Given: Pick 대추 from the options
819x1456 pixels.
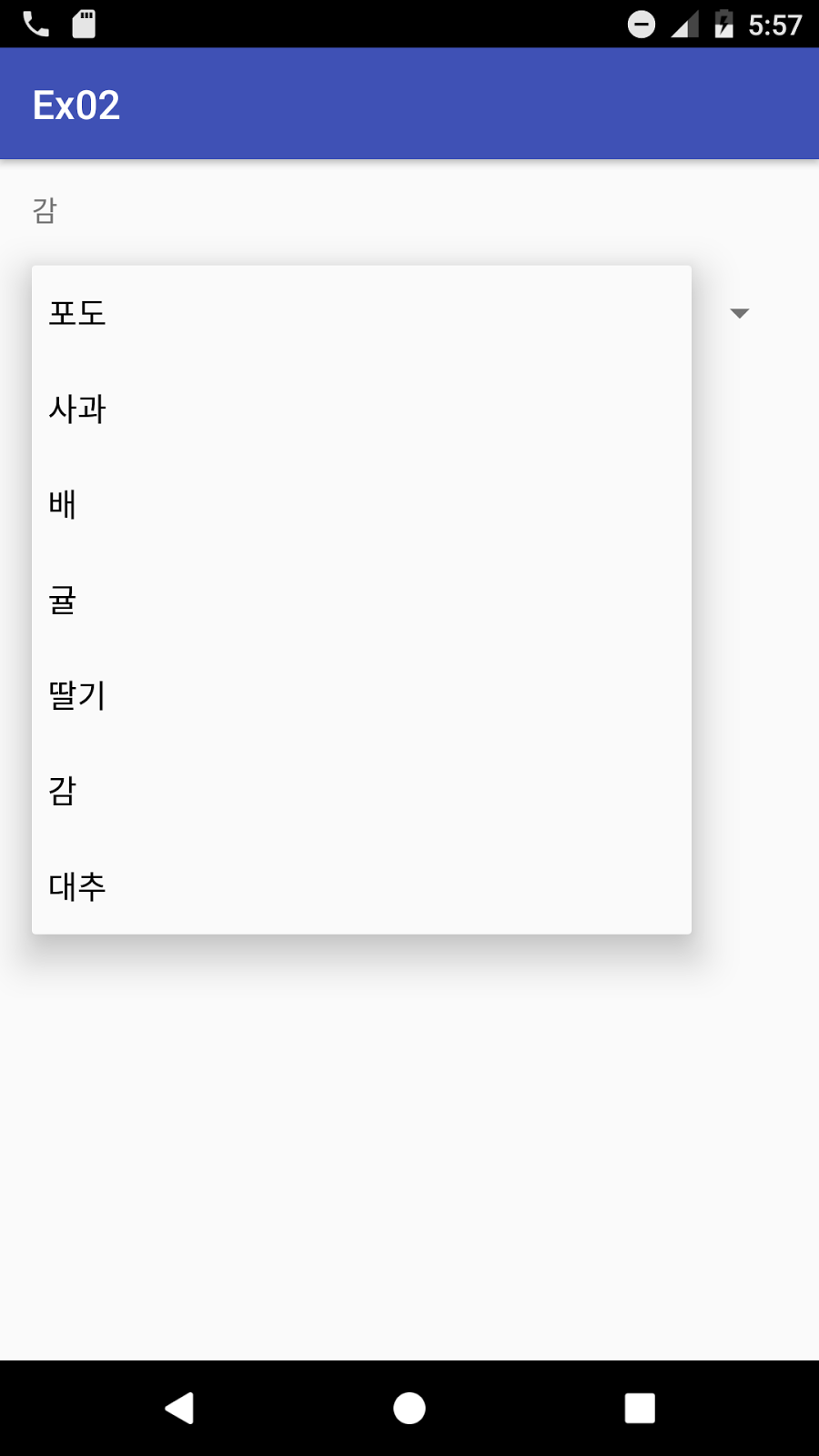Looking at the screenshot, I should point(361,886).
